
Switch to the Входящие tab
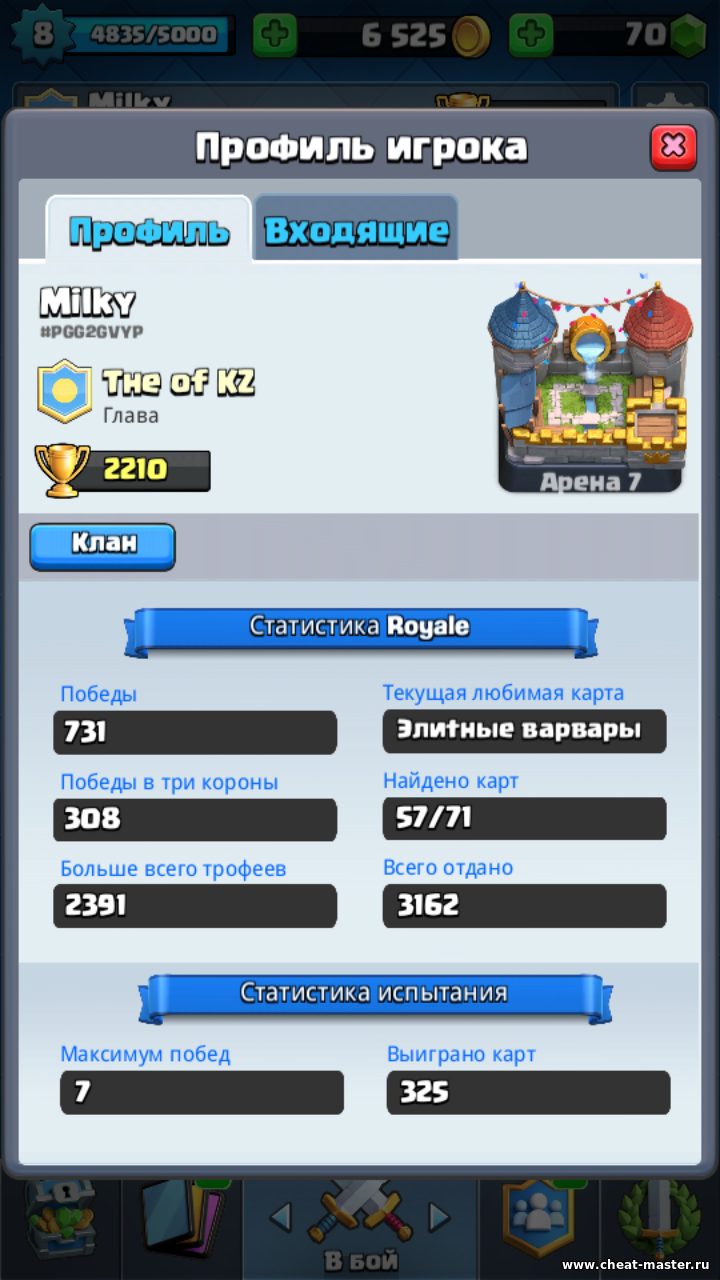coord(356,230)
